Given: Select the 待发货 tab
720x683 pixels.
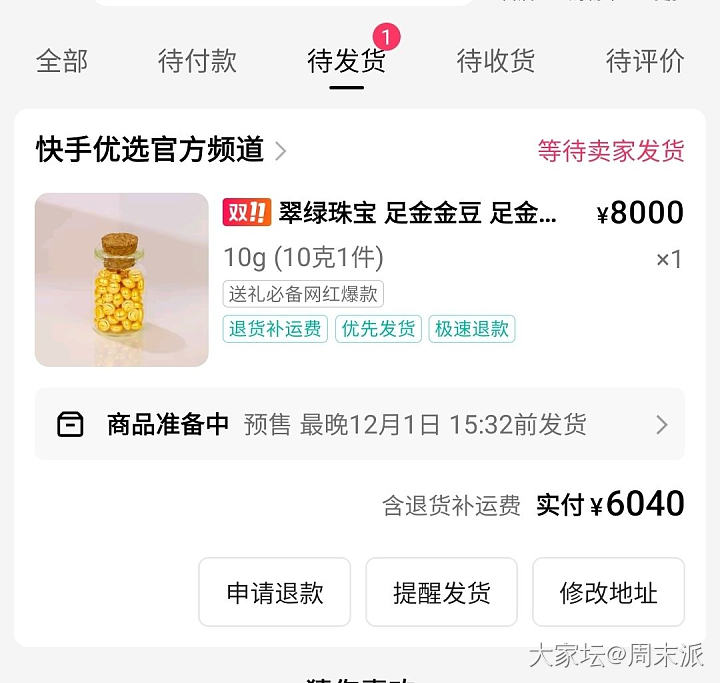Looking at the screenshot, I should (346, 61).
